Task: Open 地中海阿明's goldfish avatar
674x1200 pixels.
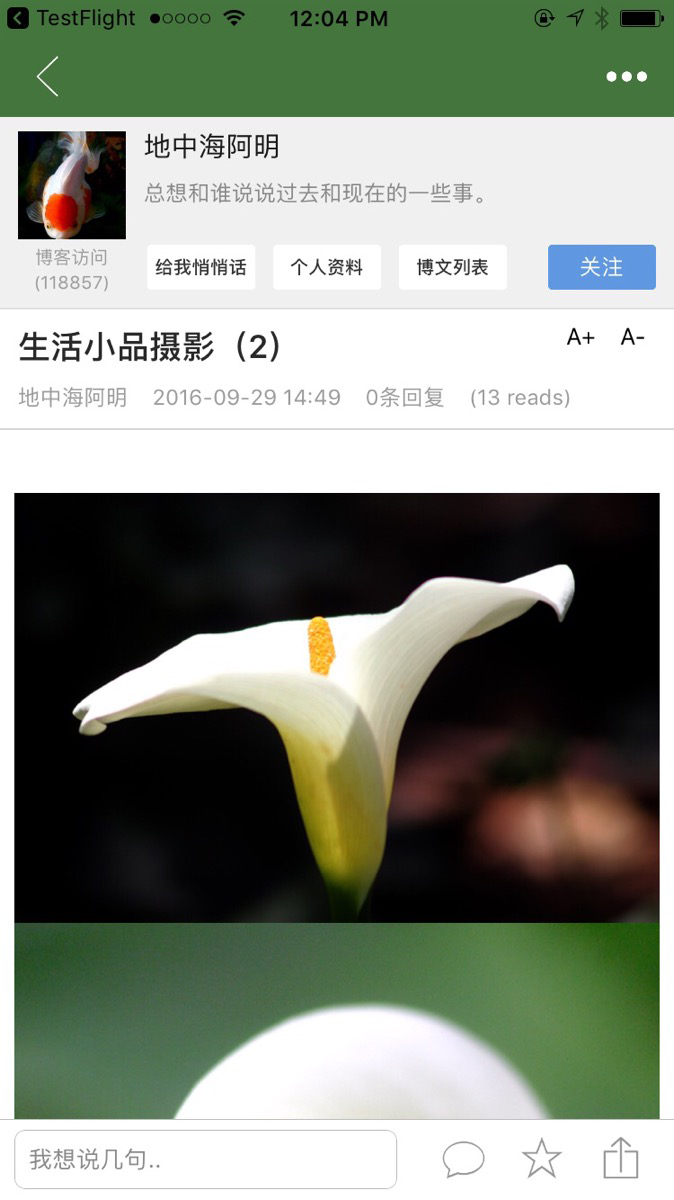Action: pyautogui.click(x=72, y=185)
